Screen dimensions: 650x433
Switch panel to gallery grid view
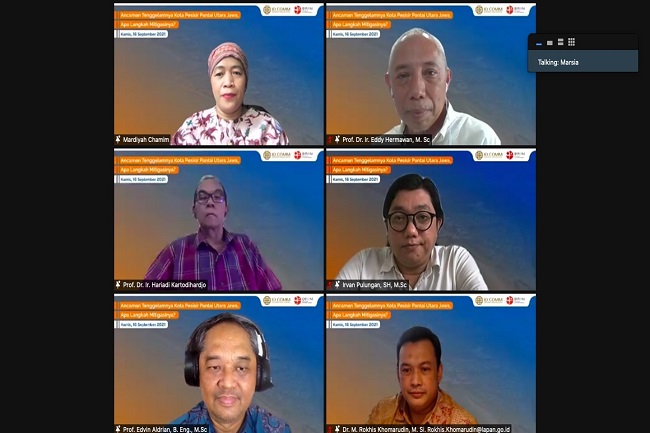click(572, 42)
